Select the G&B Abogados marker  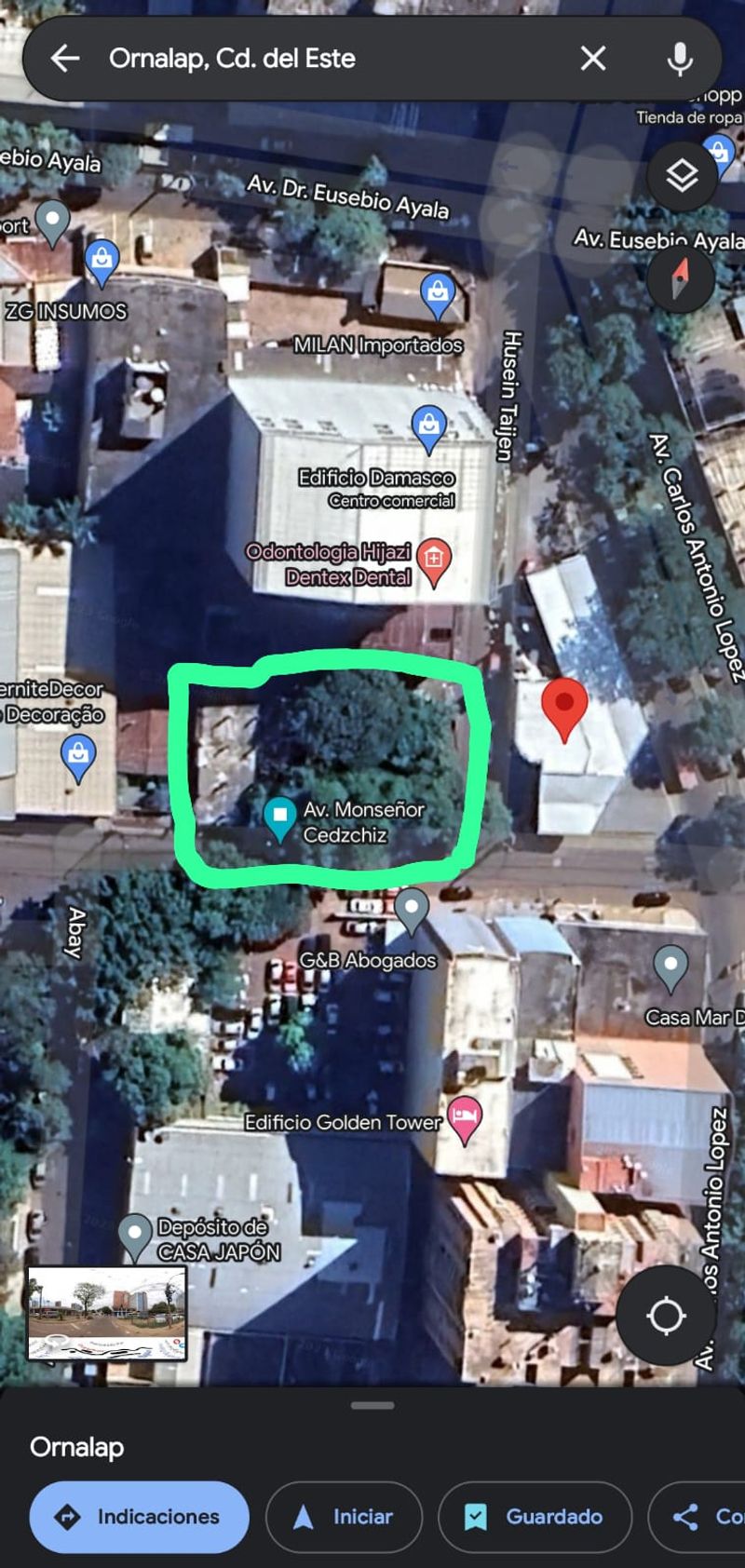coord(412,909)
